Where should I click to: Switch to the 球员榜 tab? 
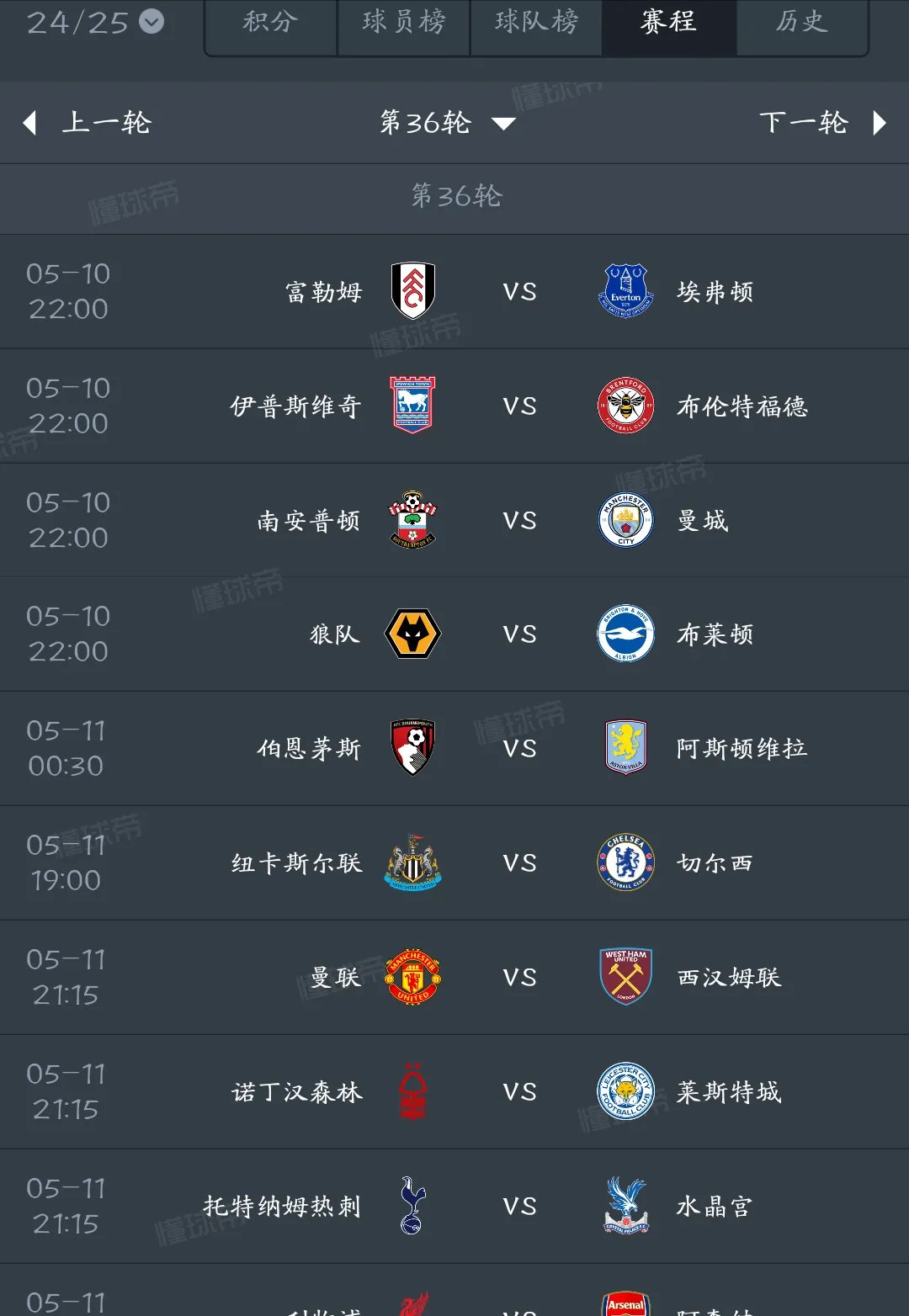click(403, 24)
